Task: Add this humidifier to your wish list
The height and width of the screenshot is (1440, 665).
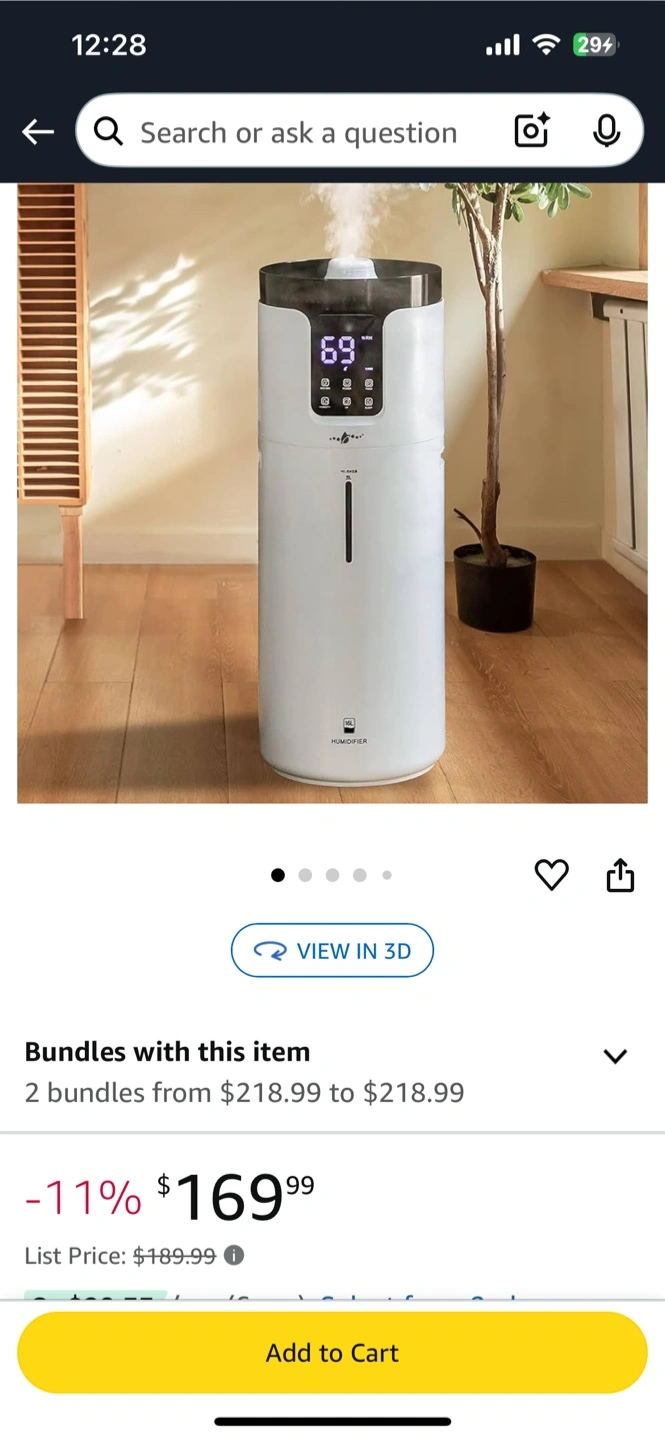Action: pos(551,875)
